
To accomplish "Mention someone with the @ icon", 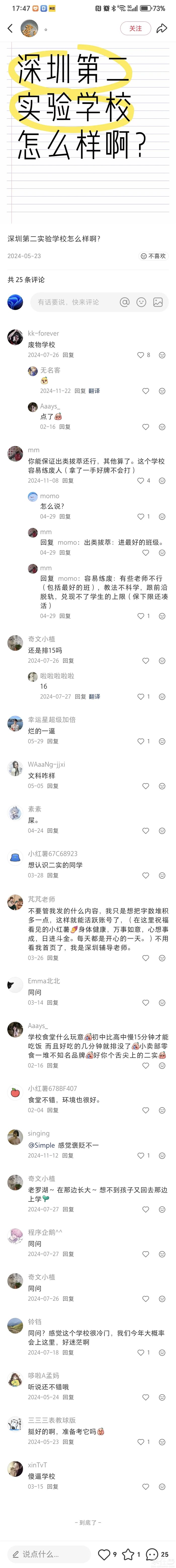I will coord(125,302).
